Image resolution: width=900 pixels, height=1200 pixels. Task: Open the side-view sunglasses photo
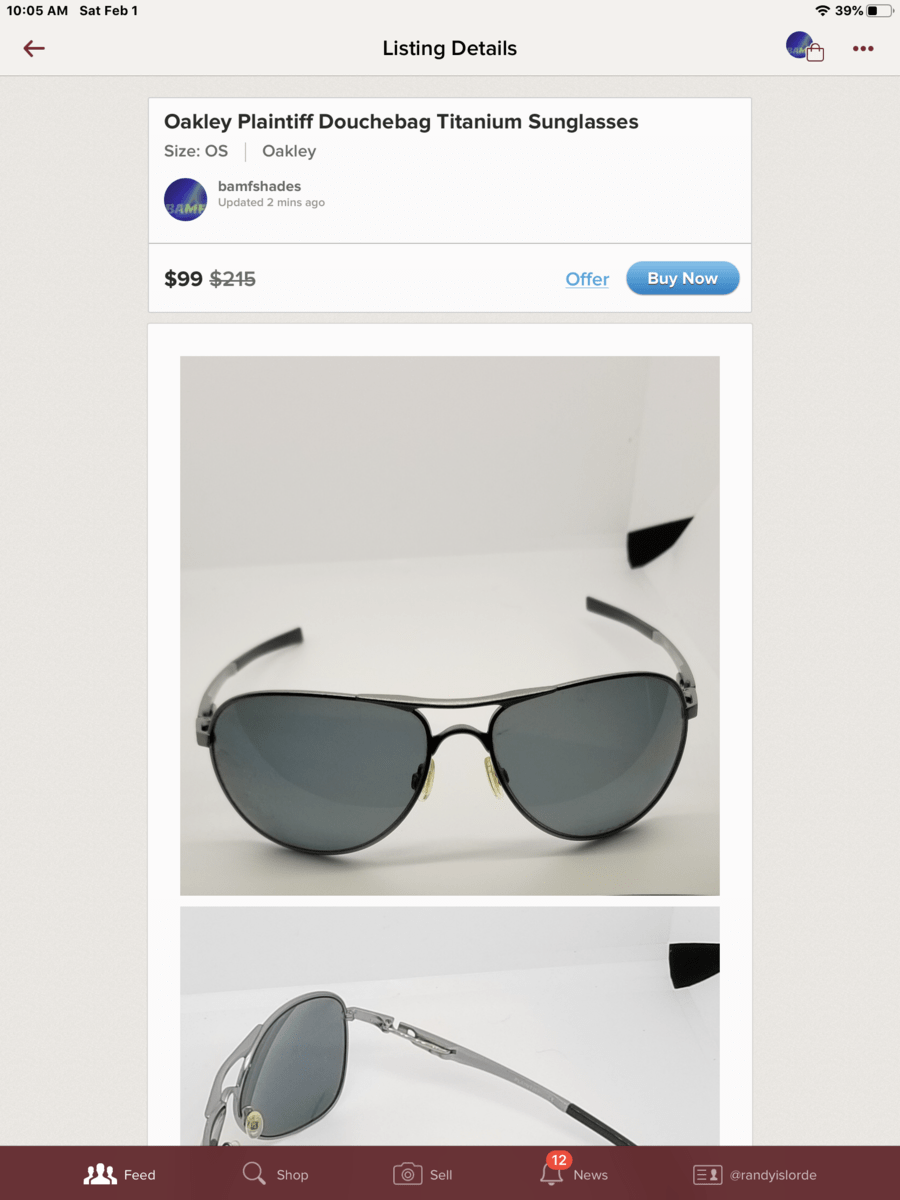click(449, 1025)
